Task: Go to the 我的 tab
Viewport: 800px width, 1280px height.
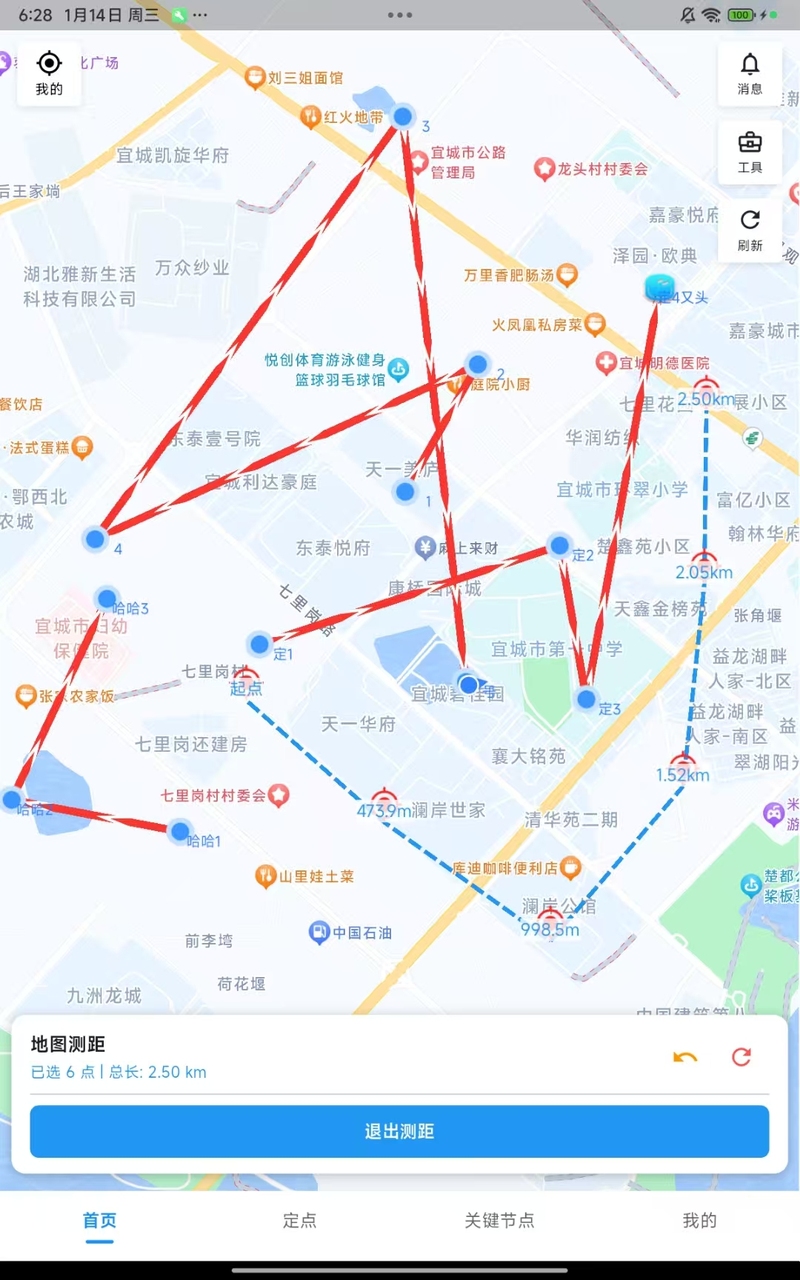Action: pos(699,1220)
